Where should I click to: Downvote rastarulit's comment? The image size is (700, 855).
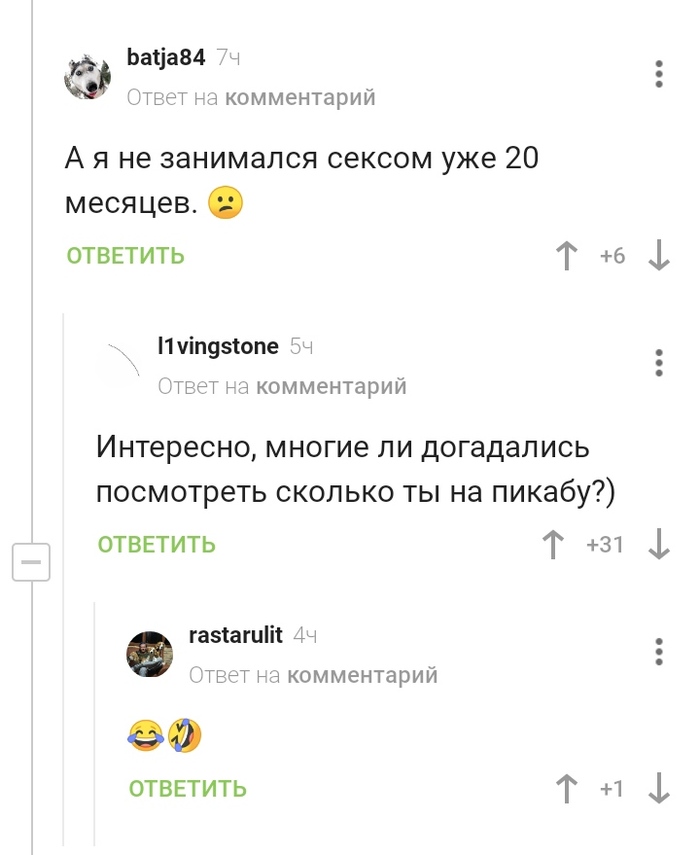pyautogui.click(x=658, y=789)
